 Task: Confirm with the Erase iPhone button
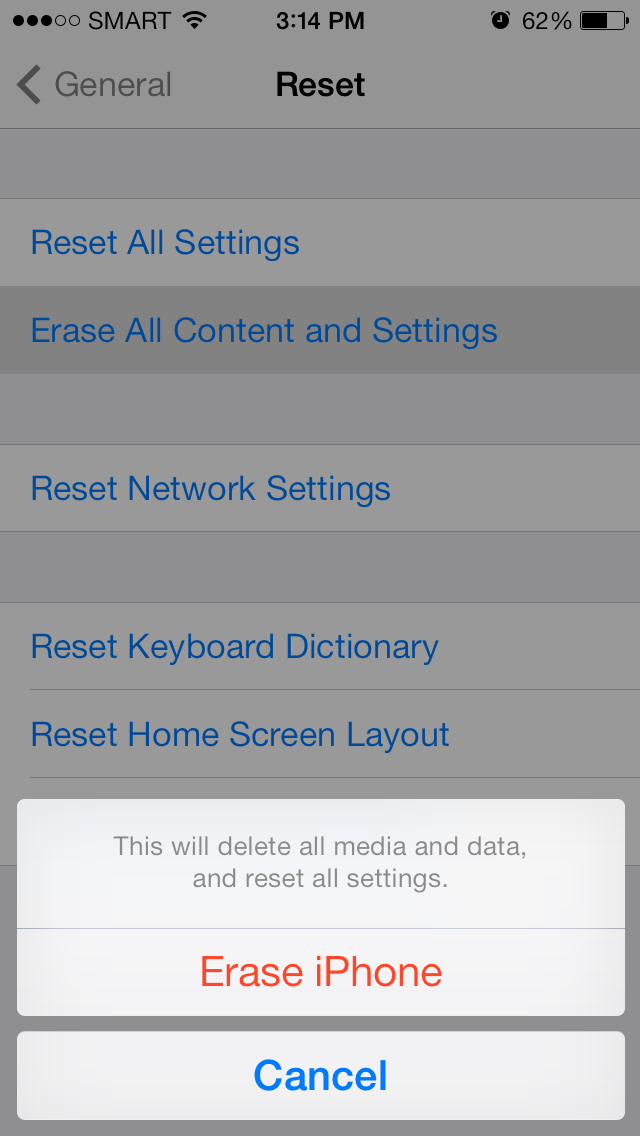pos(320,972)
